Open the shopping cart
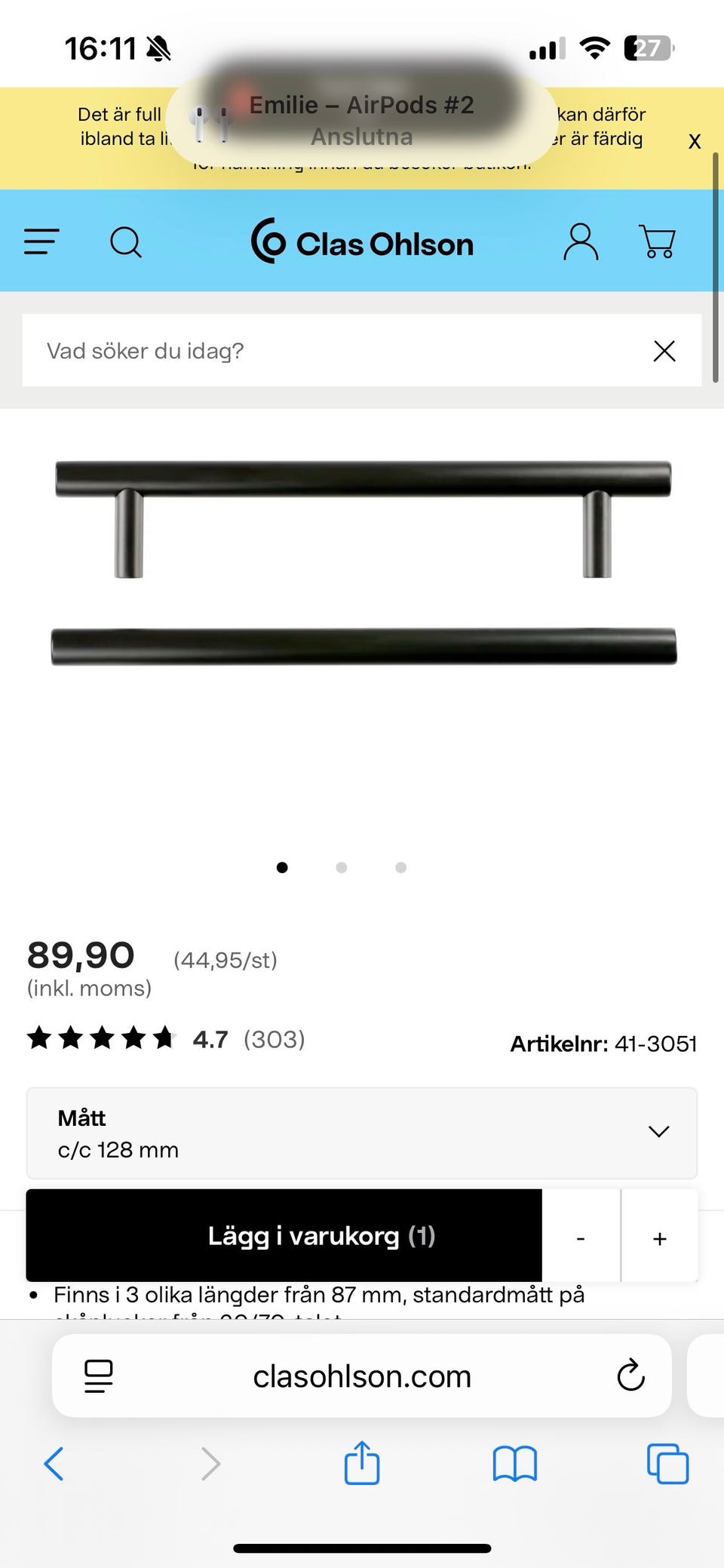724x1568 pixels. pyautogui.click(x=658, y=242)
